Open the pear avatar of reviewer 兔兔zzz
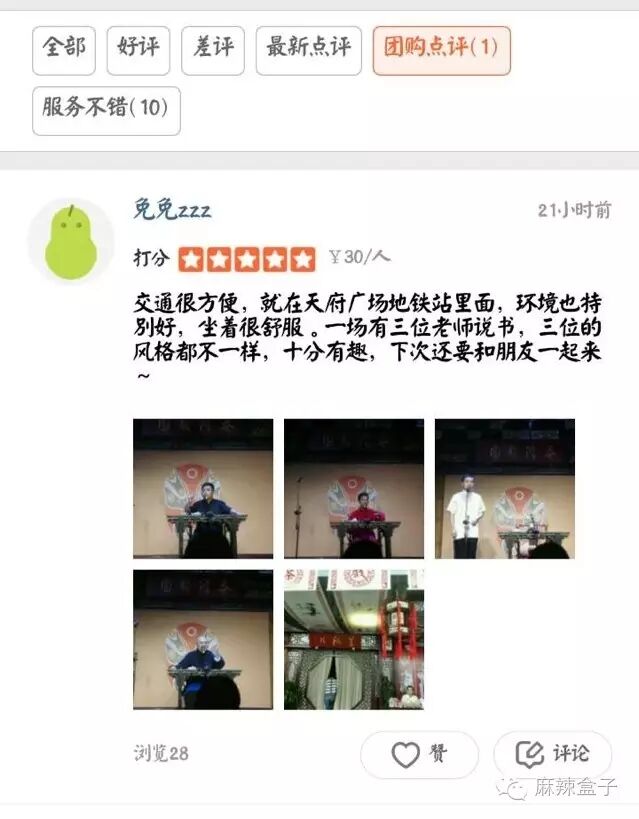Image resolution: width=639 pixels, height=819 pixels. [71, 240]
